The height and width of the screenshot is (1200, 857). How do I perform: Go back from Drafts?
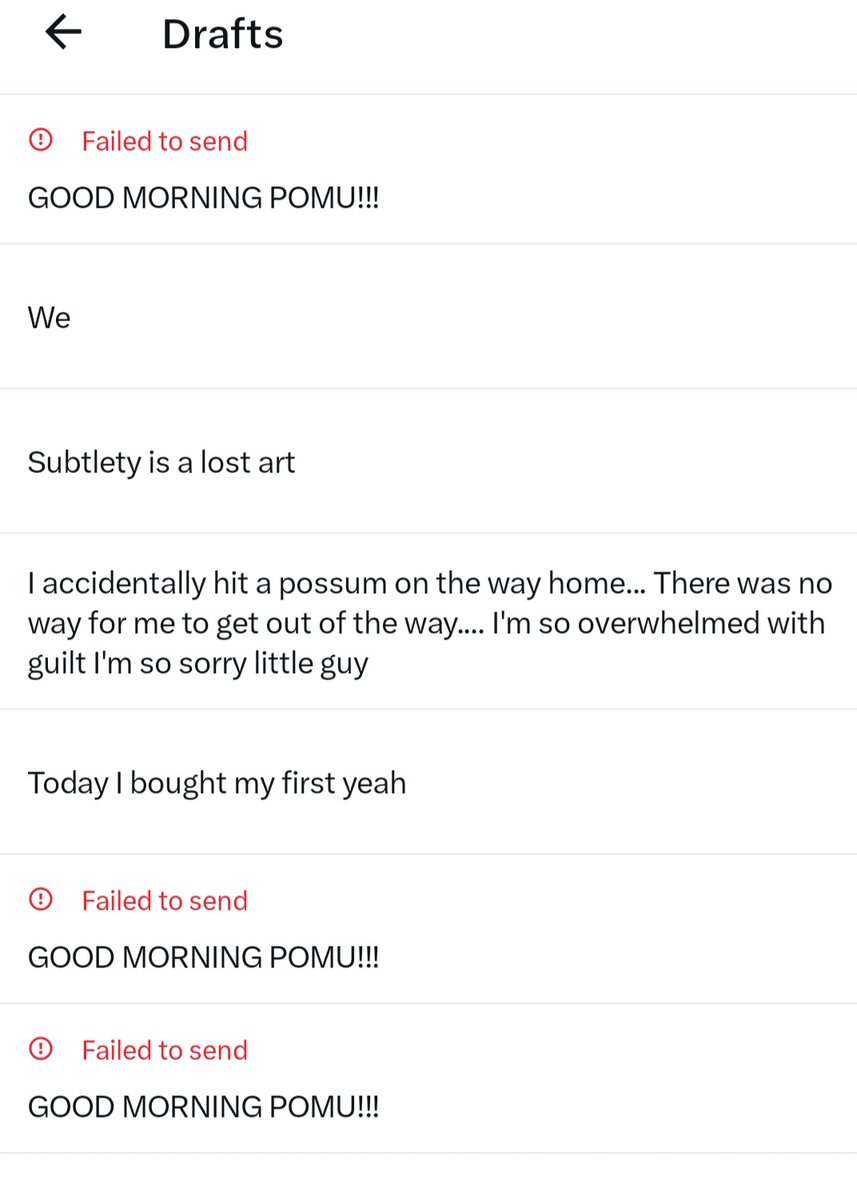pyautogui.click(x=63, y=34)
